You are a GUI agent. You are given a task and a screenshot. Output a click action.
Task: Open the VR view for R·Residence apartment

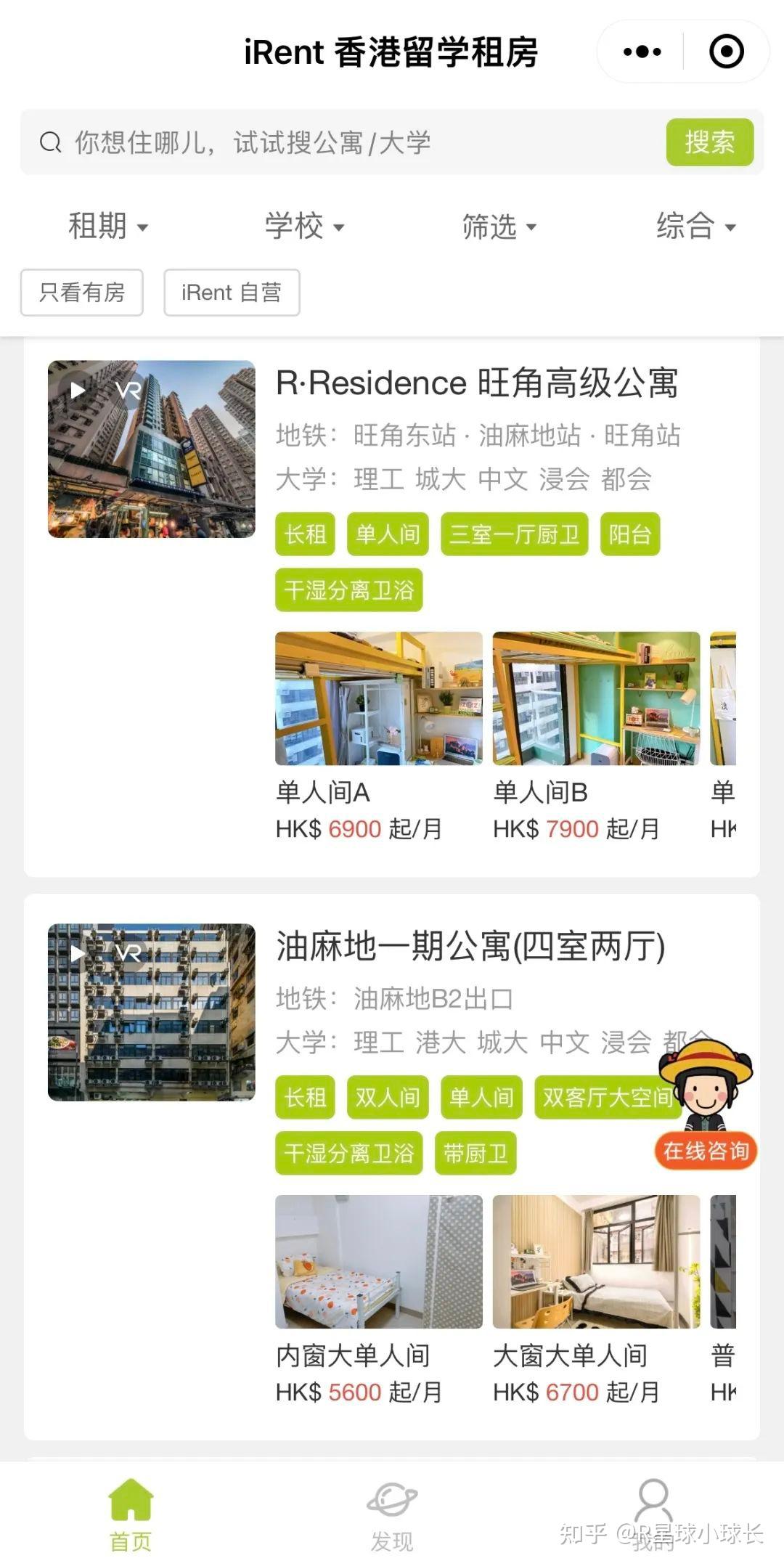[x=128, y=391]
